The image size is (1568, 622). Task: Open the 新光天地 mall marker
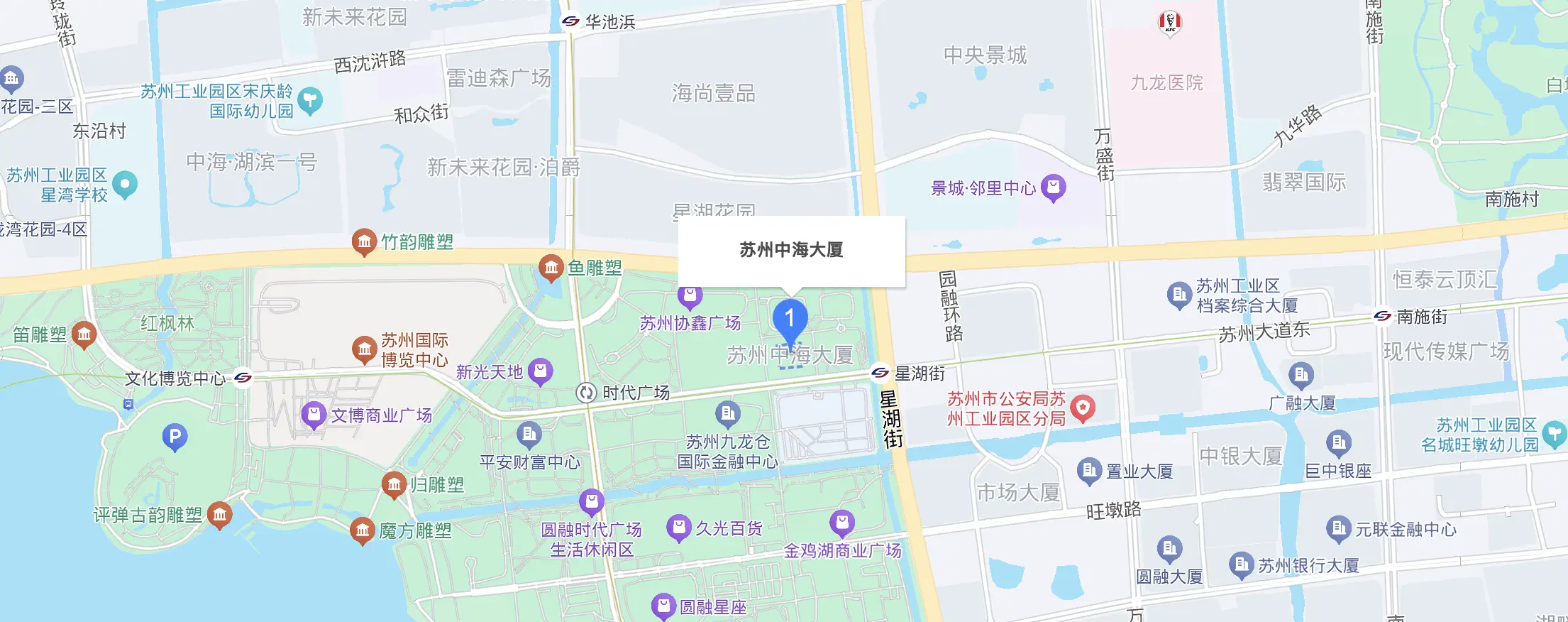541,371
